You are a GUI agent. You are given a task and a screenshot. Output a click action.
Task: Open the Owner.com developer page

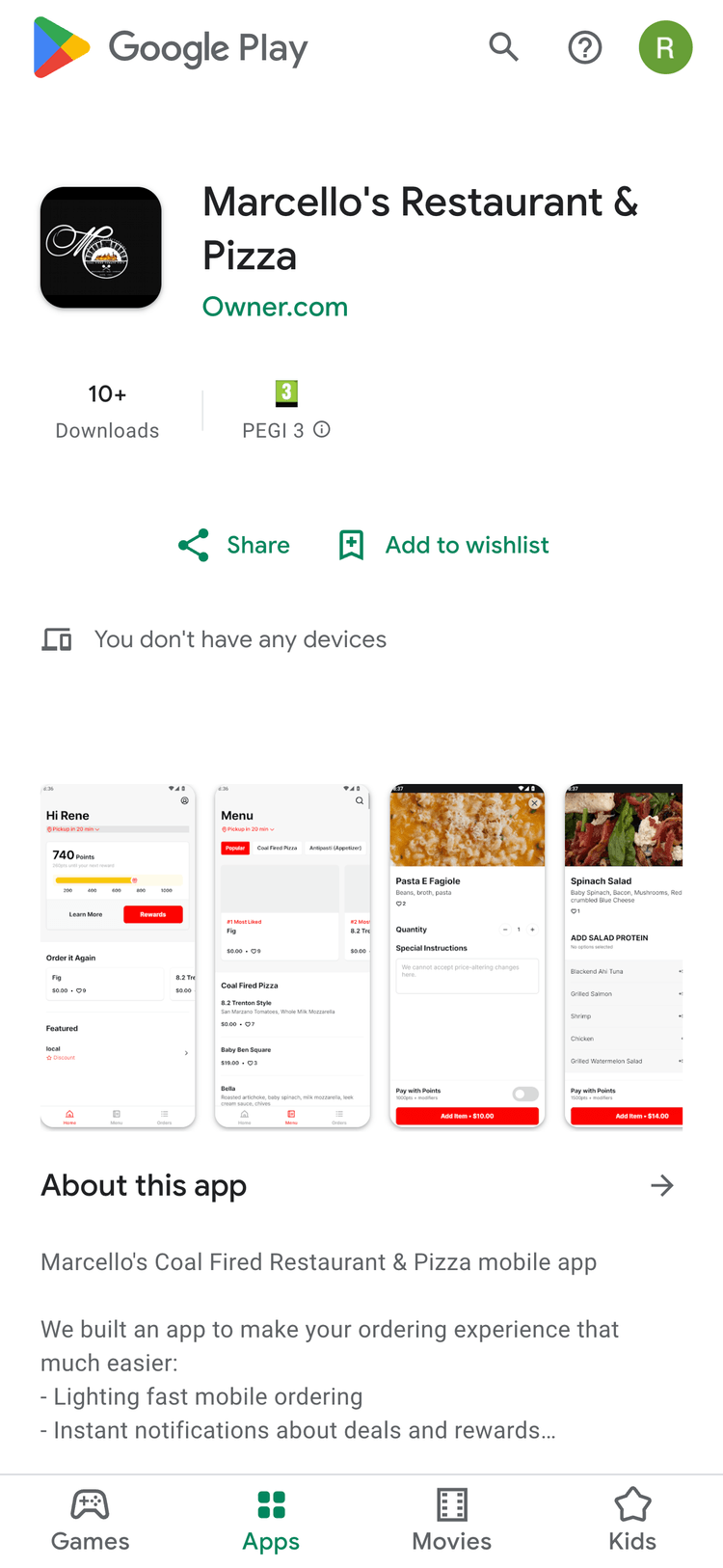(275, 307)
